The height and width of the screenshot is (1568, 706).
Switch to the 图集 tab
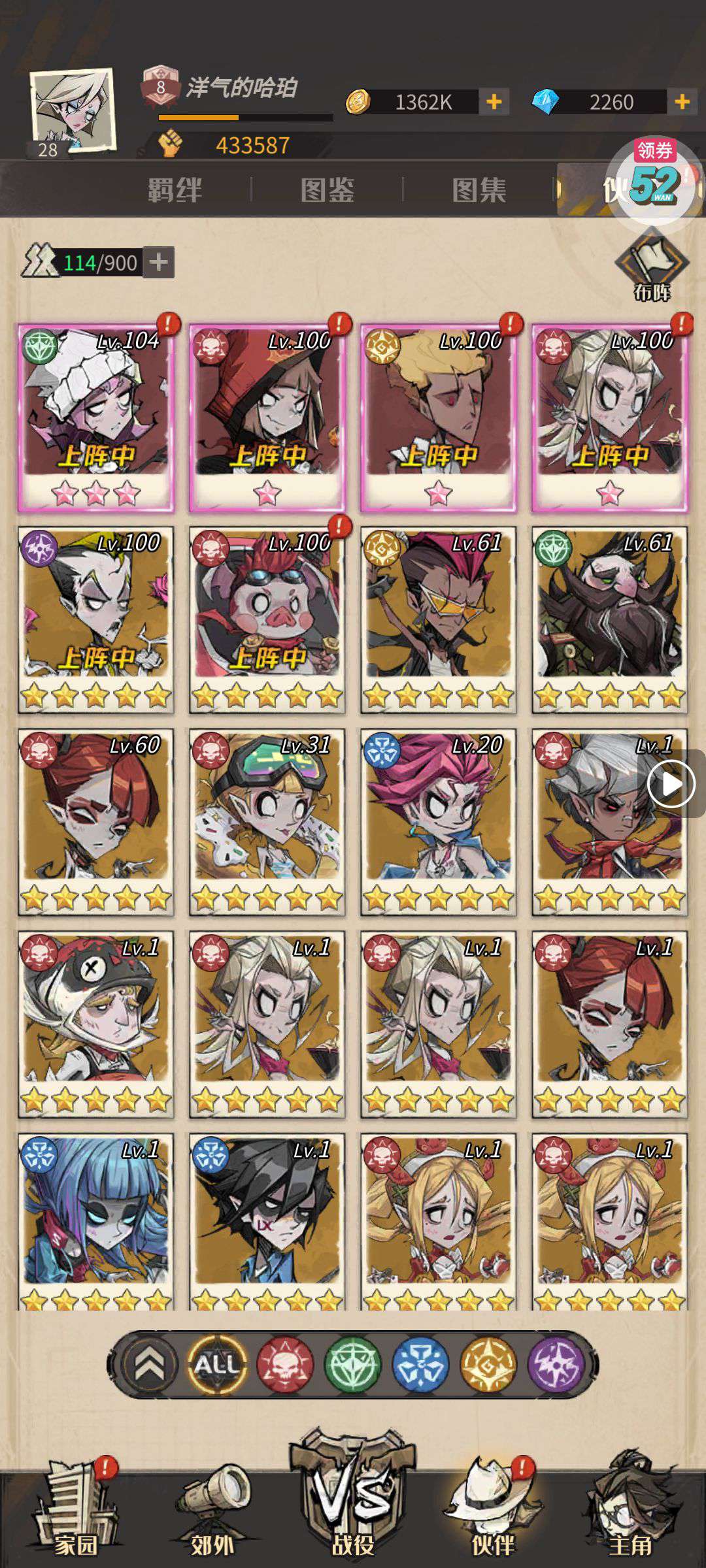(479, 190)
